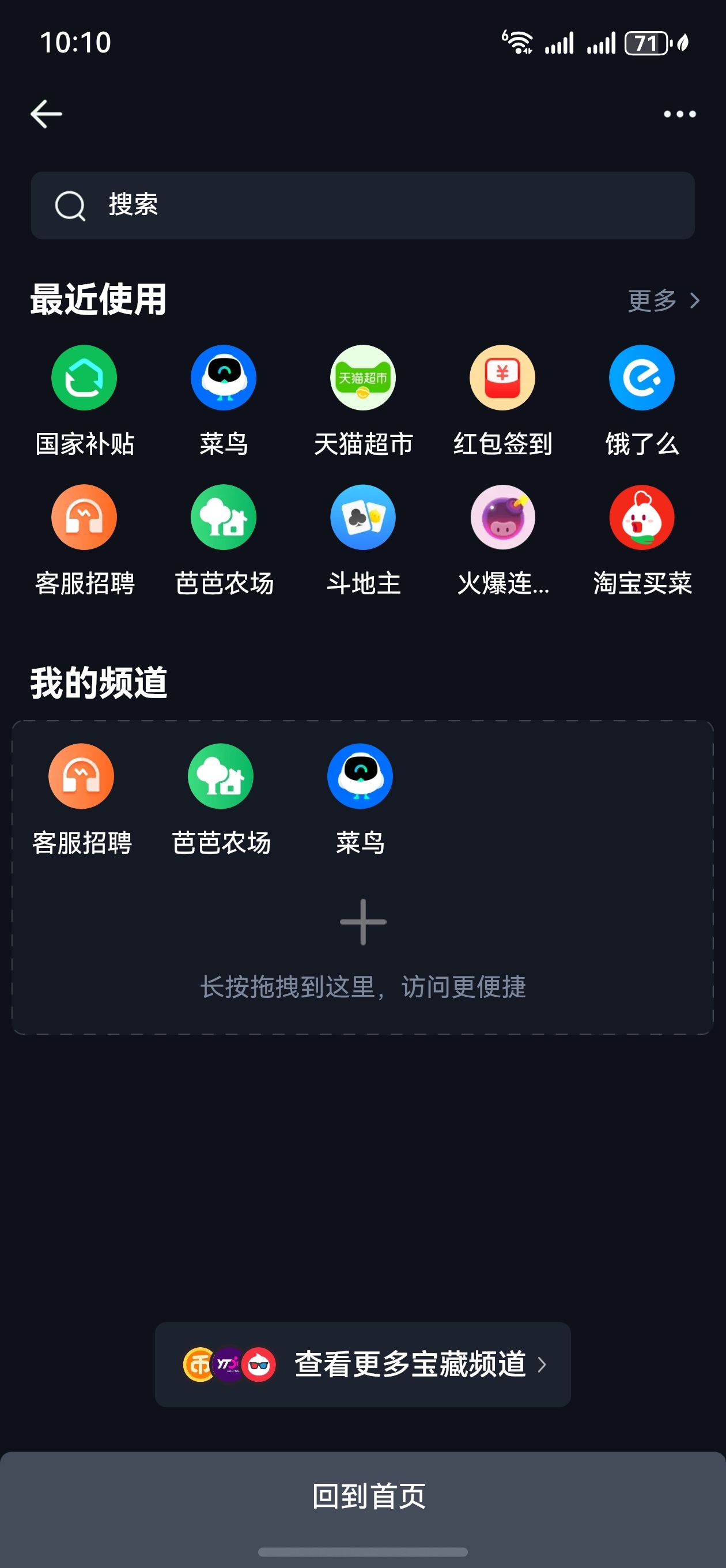Tap the plus icon in 我的频道

(364, 922)
